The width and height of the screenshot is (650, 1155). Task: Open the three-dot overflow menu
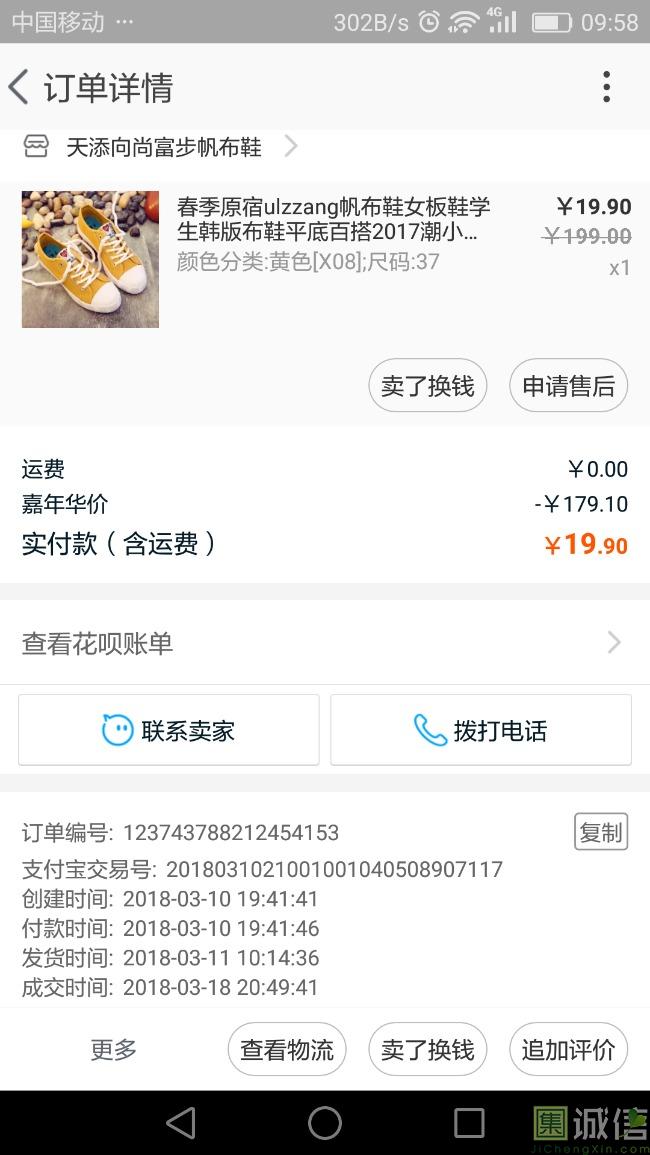pos(606,87)
